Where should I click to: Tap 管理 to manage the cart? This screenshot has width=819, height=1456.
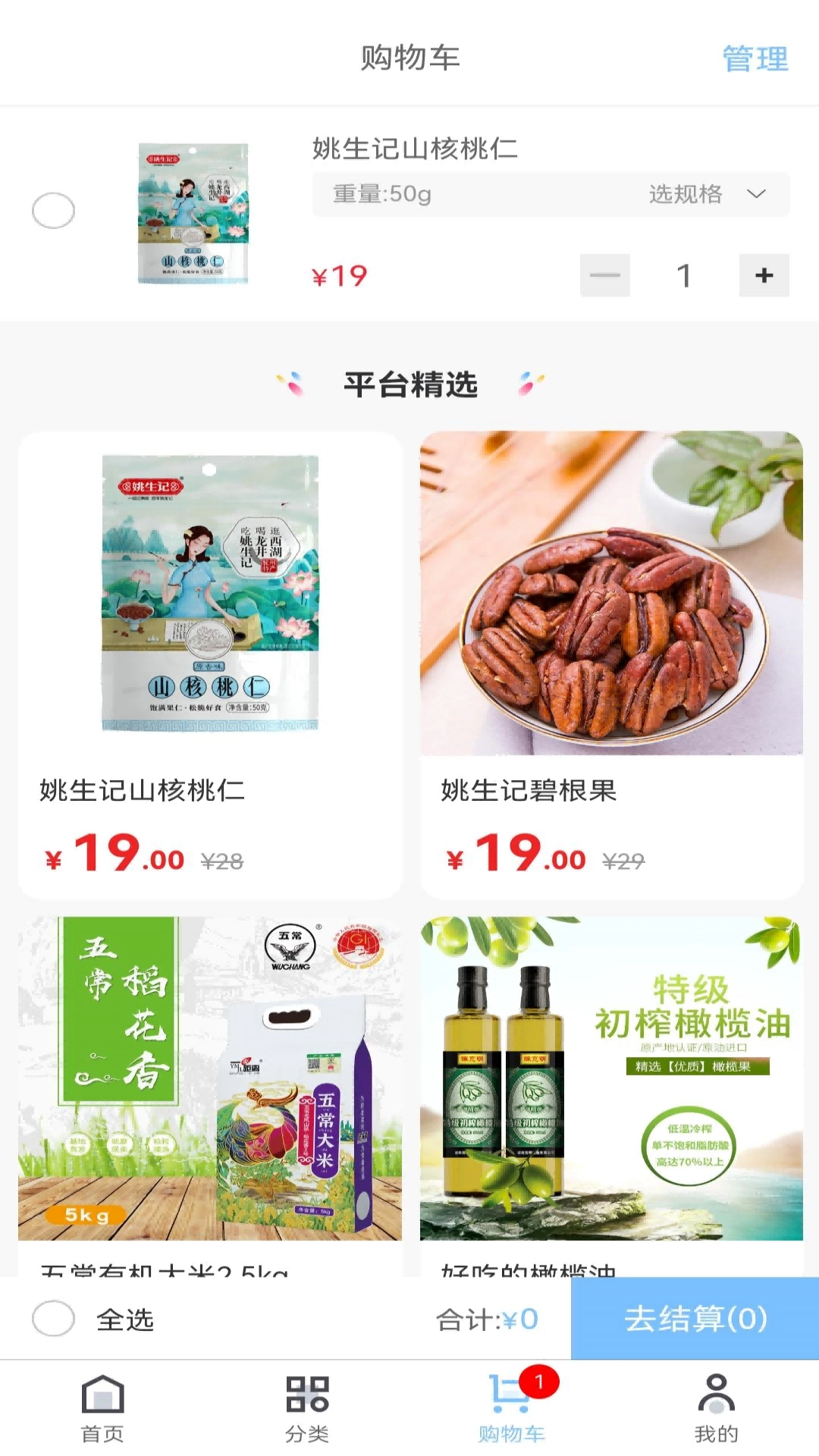755,59
